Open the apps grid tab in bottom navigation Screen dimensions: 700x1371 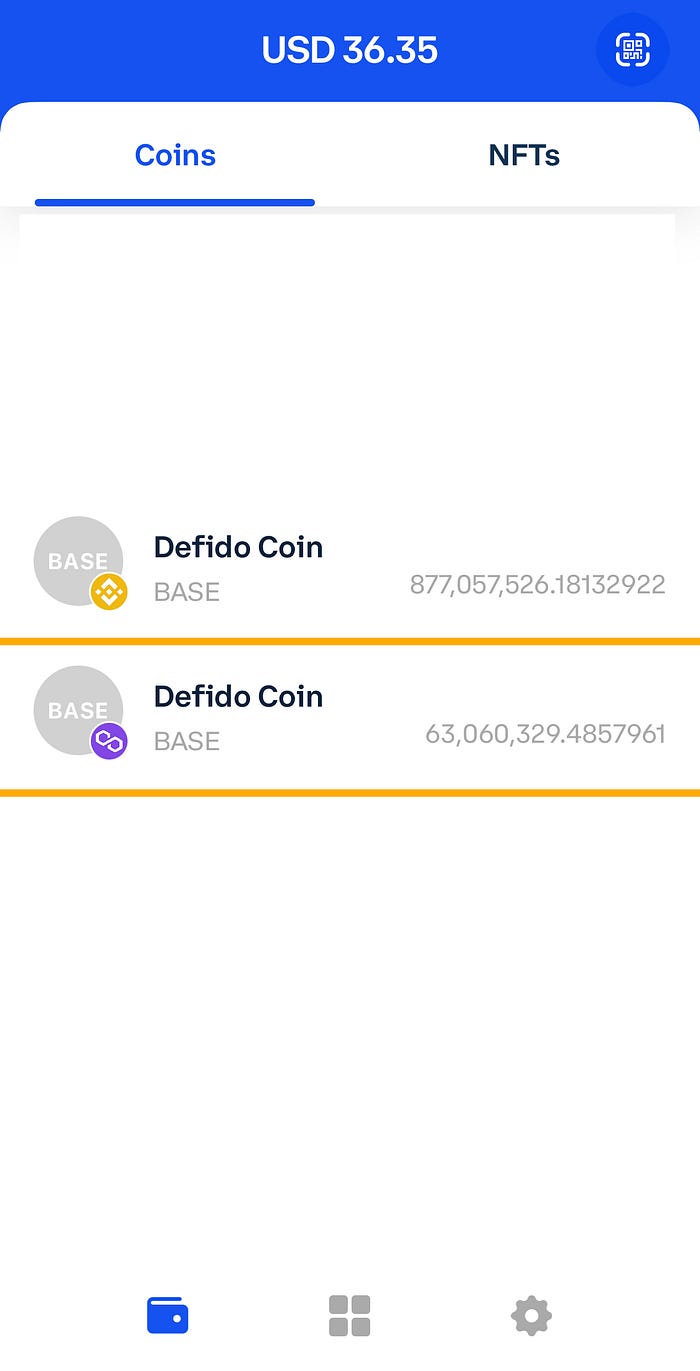coord(350,1315)
